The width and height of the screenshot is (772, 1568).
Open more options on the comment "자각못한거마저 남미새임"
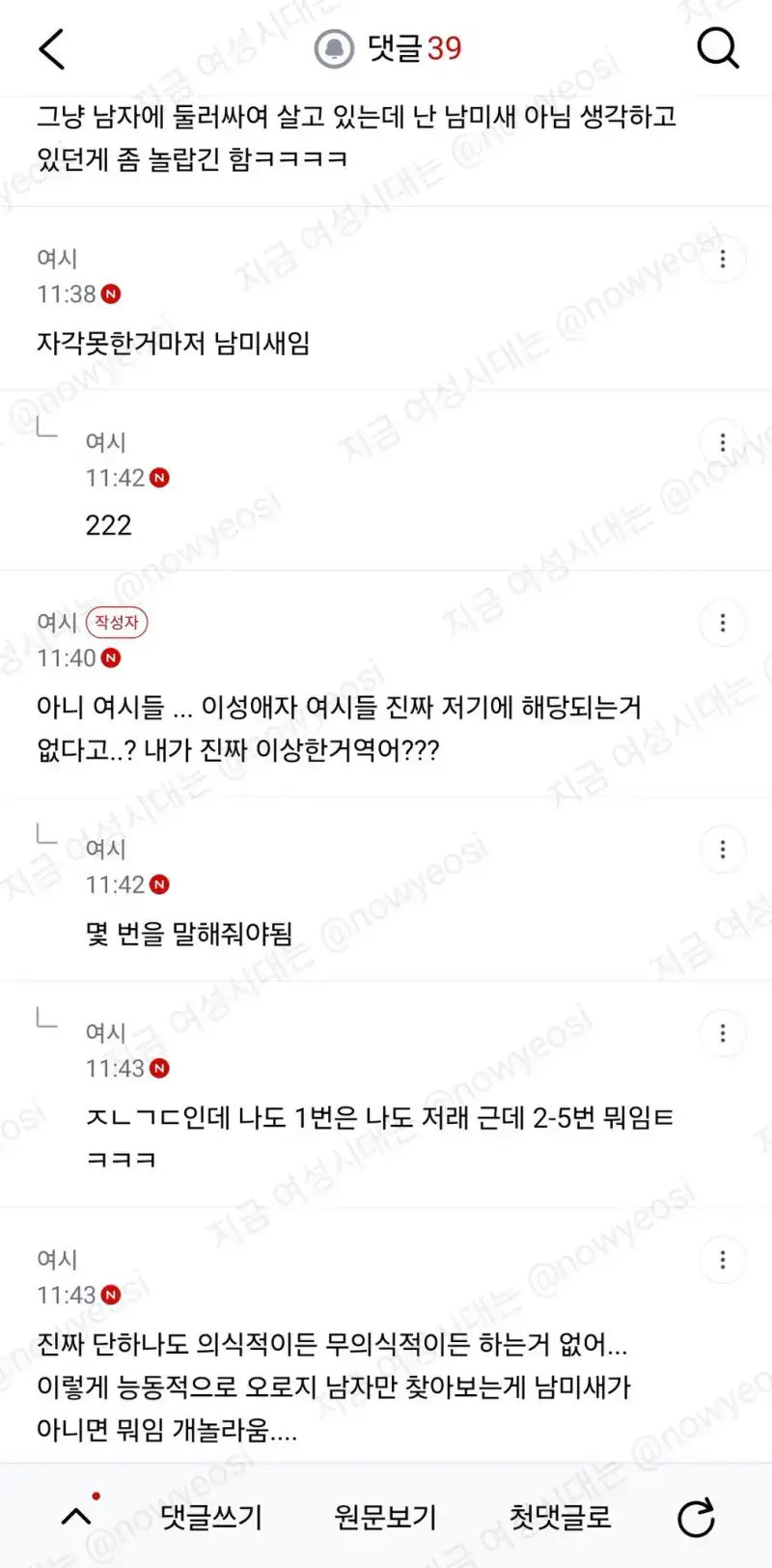click(723, 259)
